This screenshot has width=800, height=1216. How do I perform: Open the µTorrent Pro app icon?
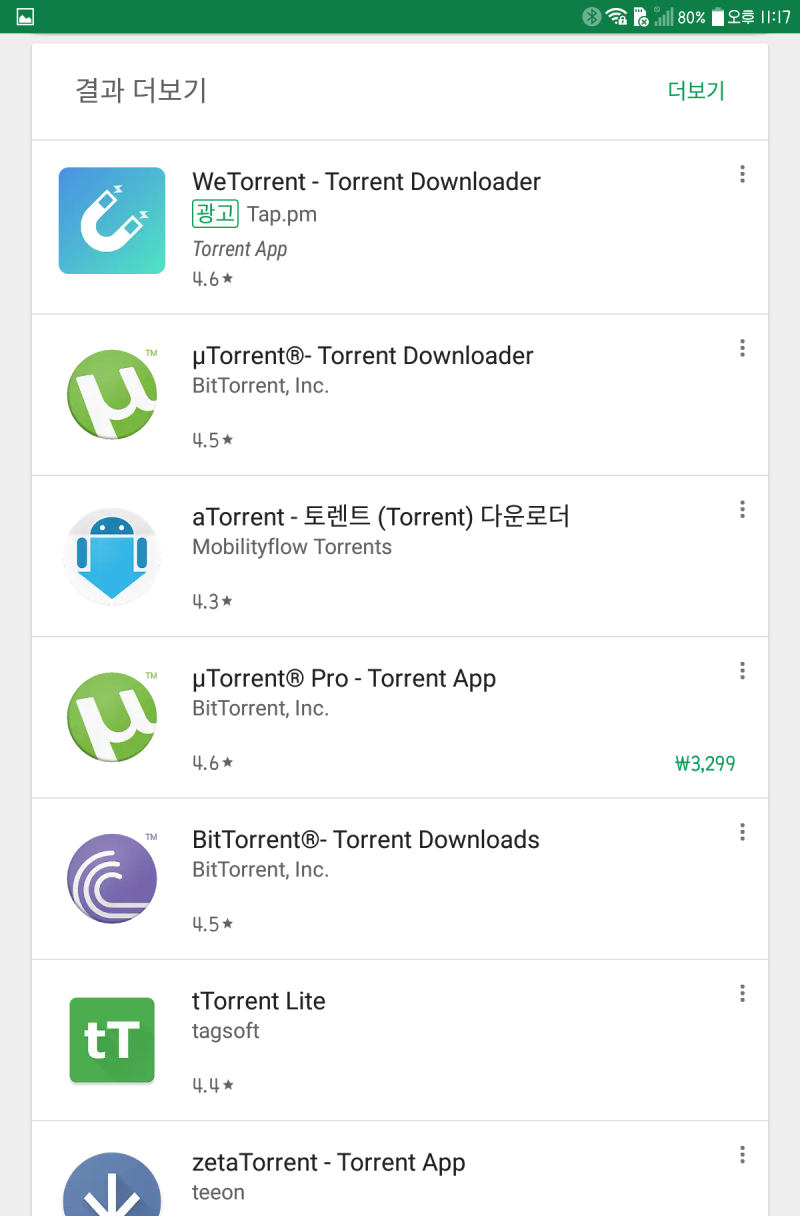click(111, 716)
